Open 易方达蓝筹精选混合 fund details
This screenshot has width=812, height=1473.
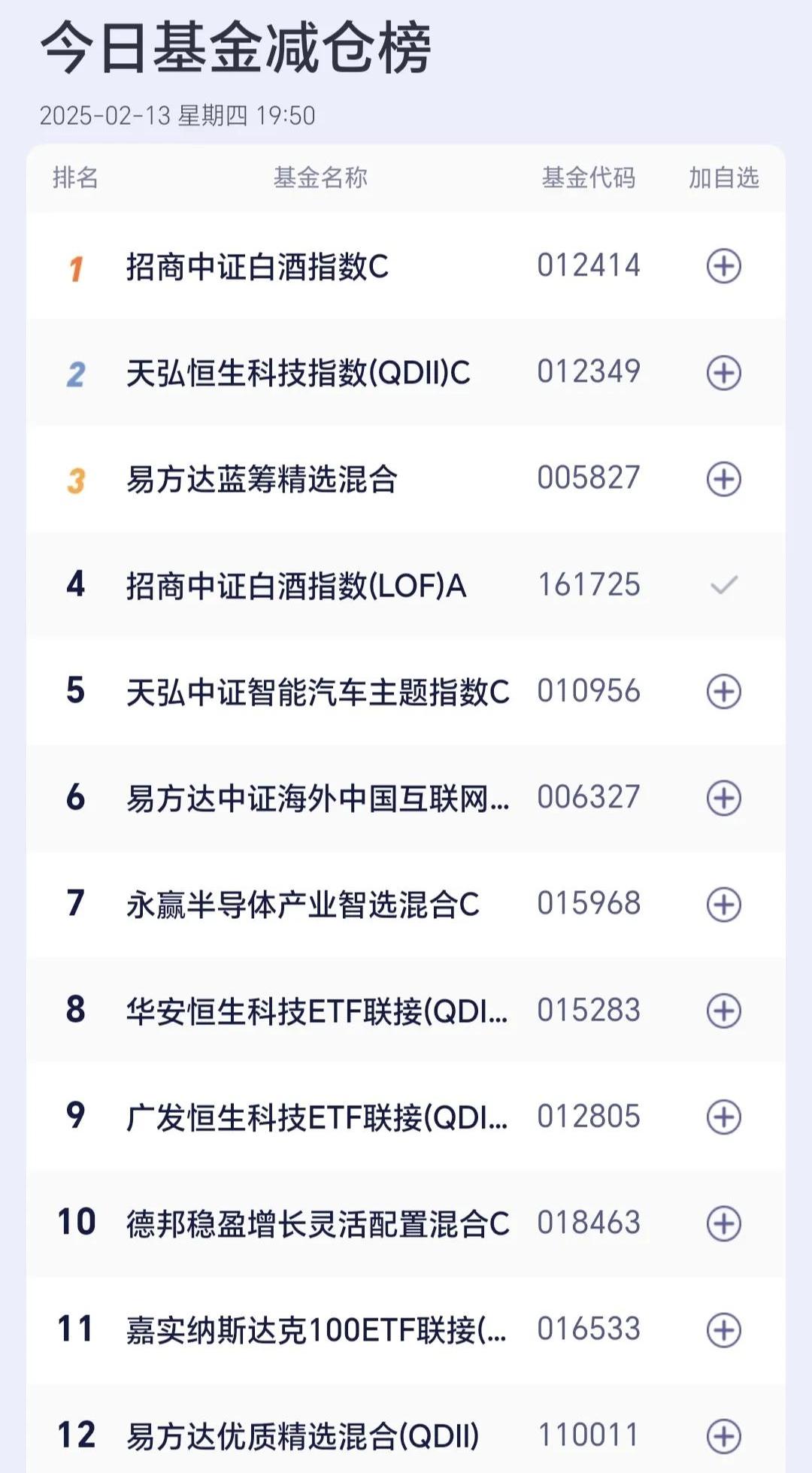click(262, 480)
